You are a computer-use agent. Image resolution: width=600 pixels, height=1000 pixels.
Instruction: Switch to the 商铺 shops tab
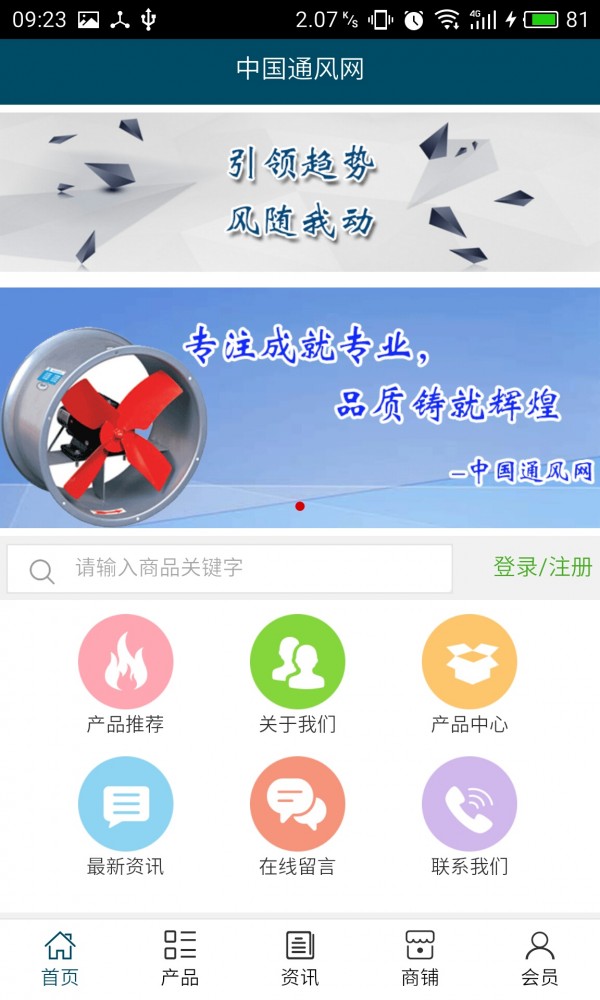(x=420, y=958)
